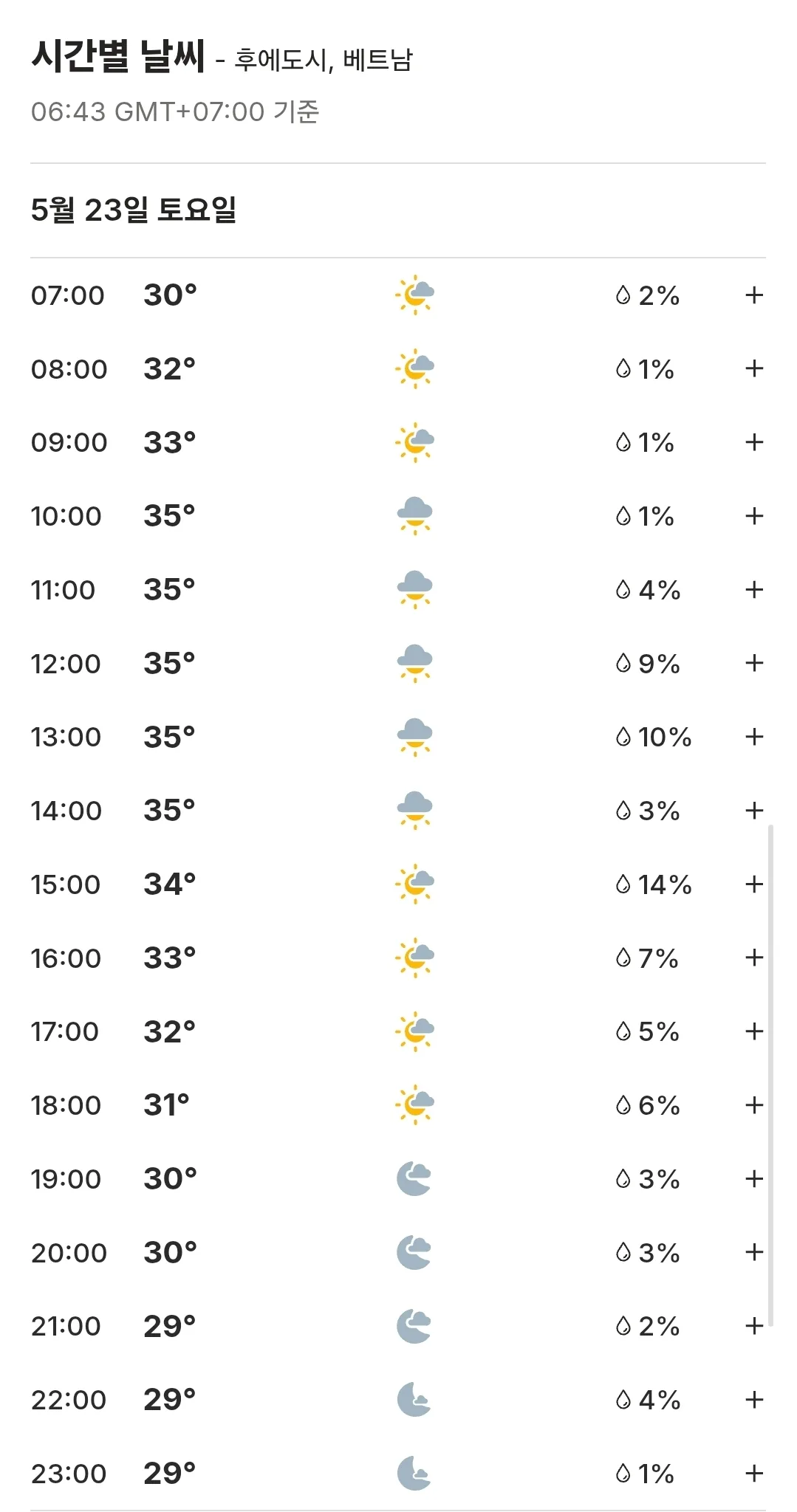Screen dimensions: 797x1512
Task: Tap the plus on the 13:00 row
Action: click(x=753, y=737)
